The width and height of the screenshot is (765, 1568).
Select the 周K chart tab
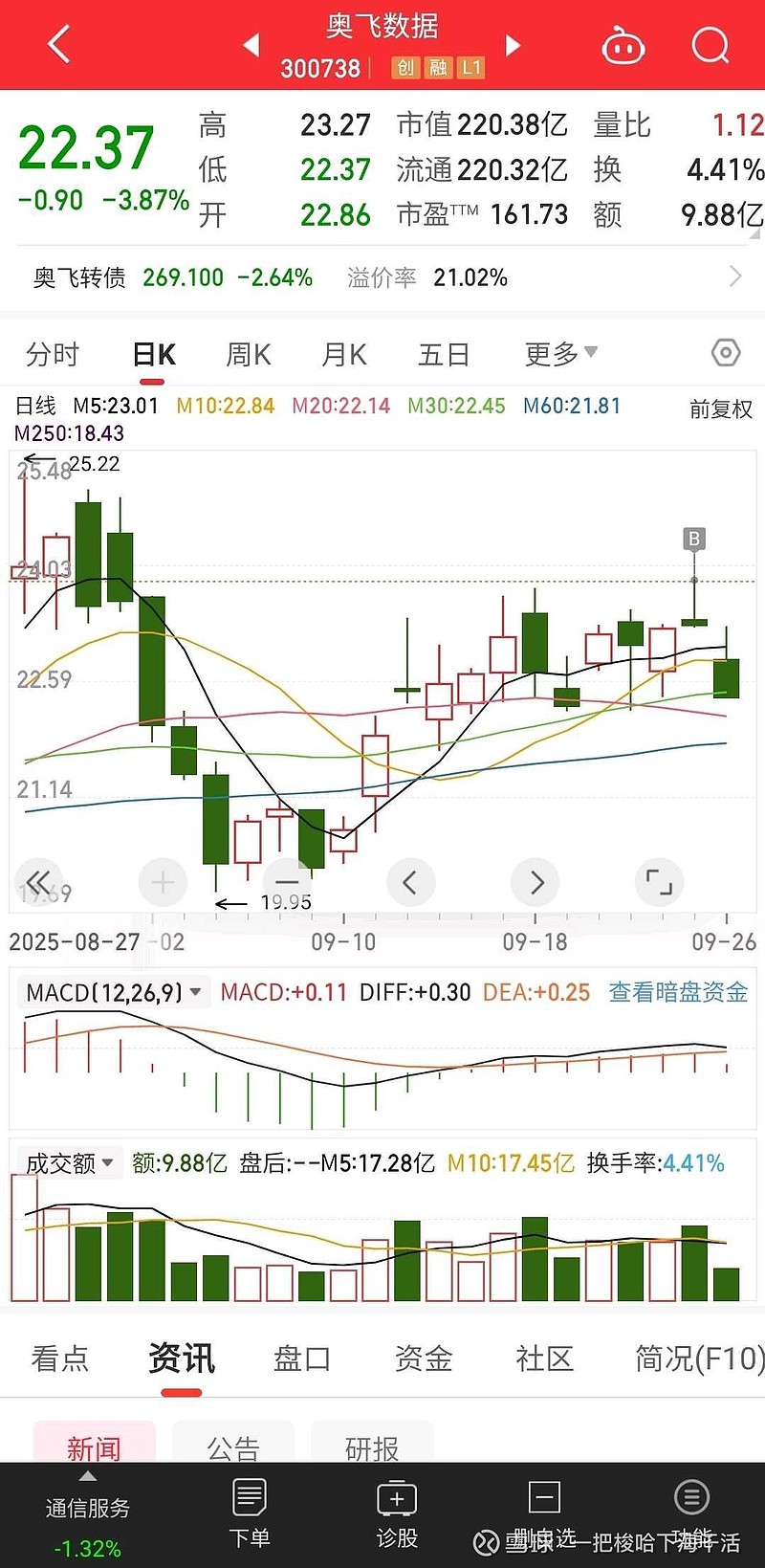tap(248, 355)
